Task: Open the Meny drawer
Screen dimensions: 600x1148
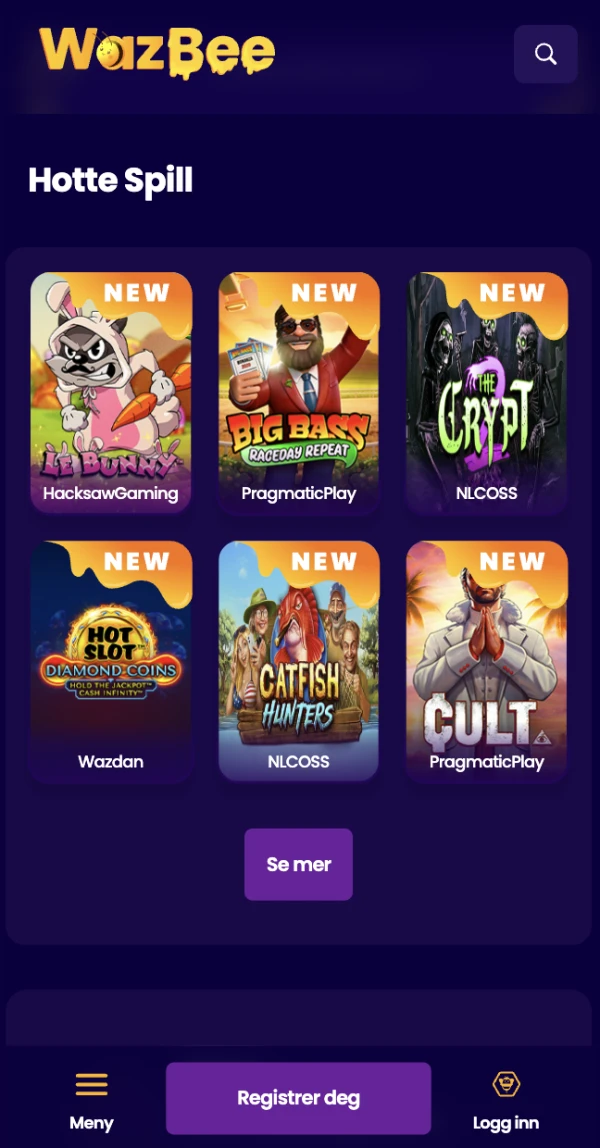Action: tap(91, 1100)
